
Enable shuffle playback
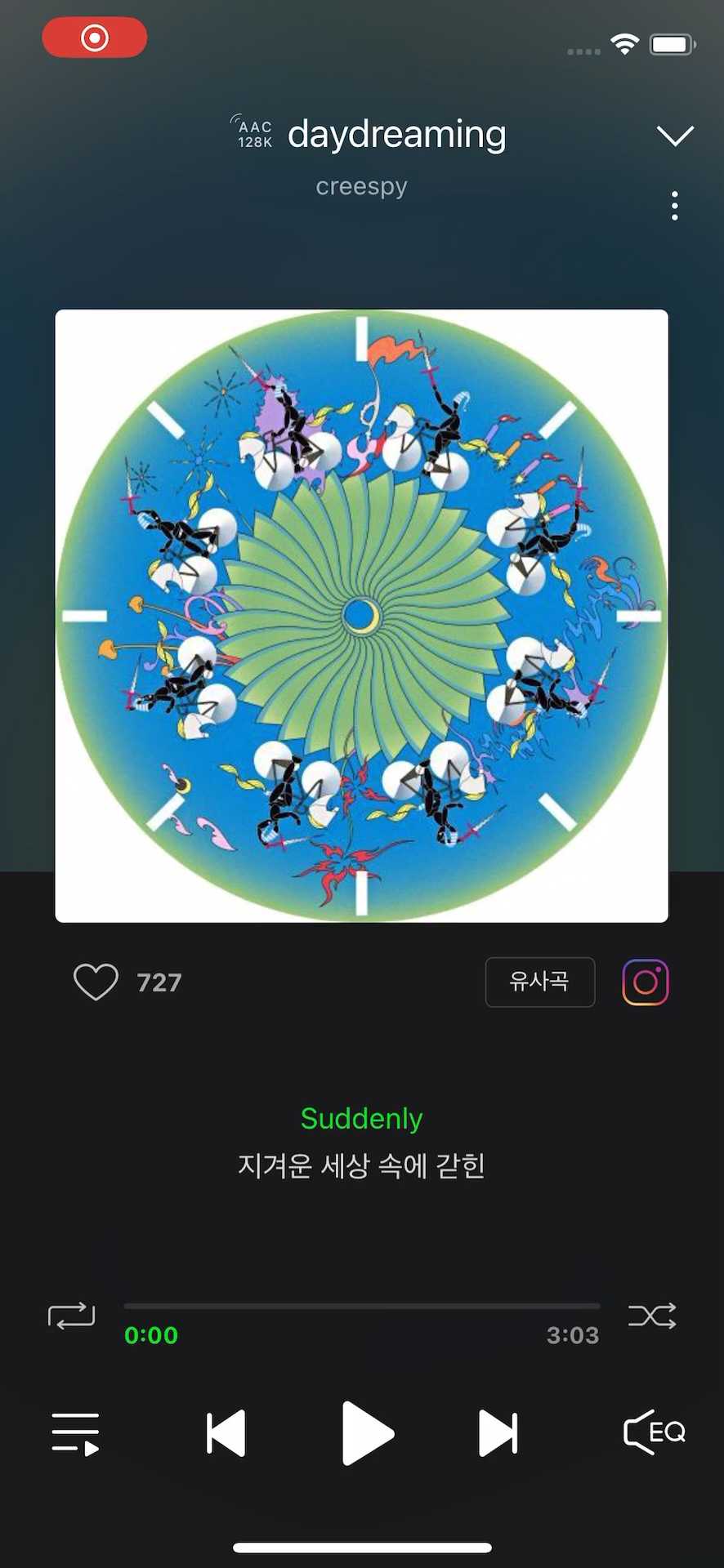(x=652, y=1316)
